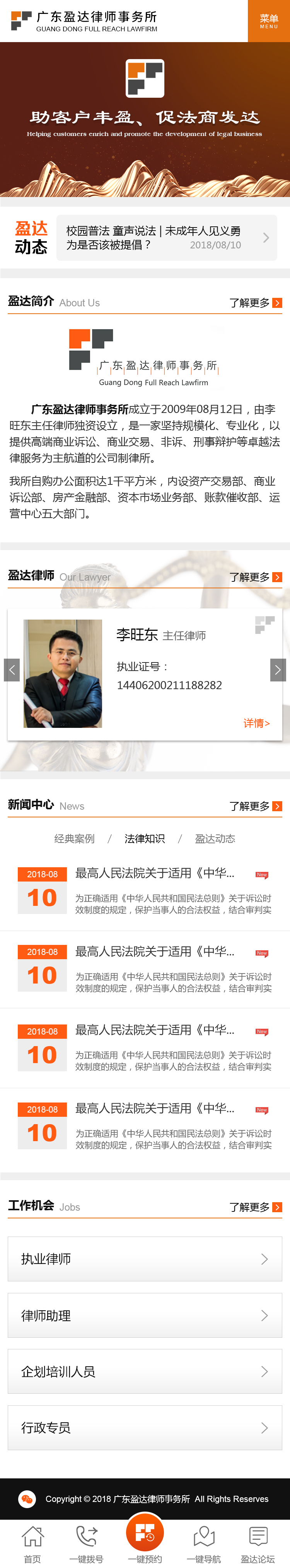Show the next lawyer card
Viewport: 290px width, 1568px height.
point(278,669)
